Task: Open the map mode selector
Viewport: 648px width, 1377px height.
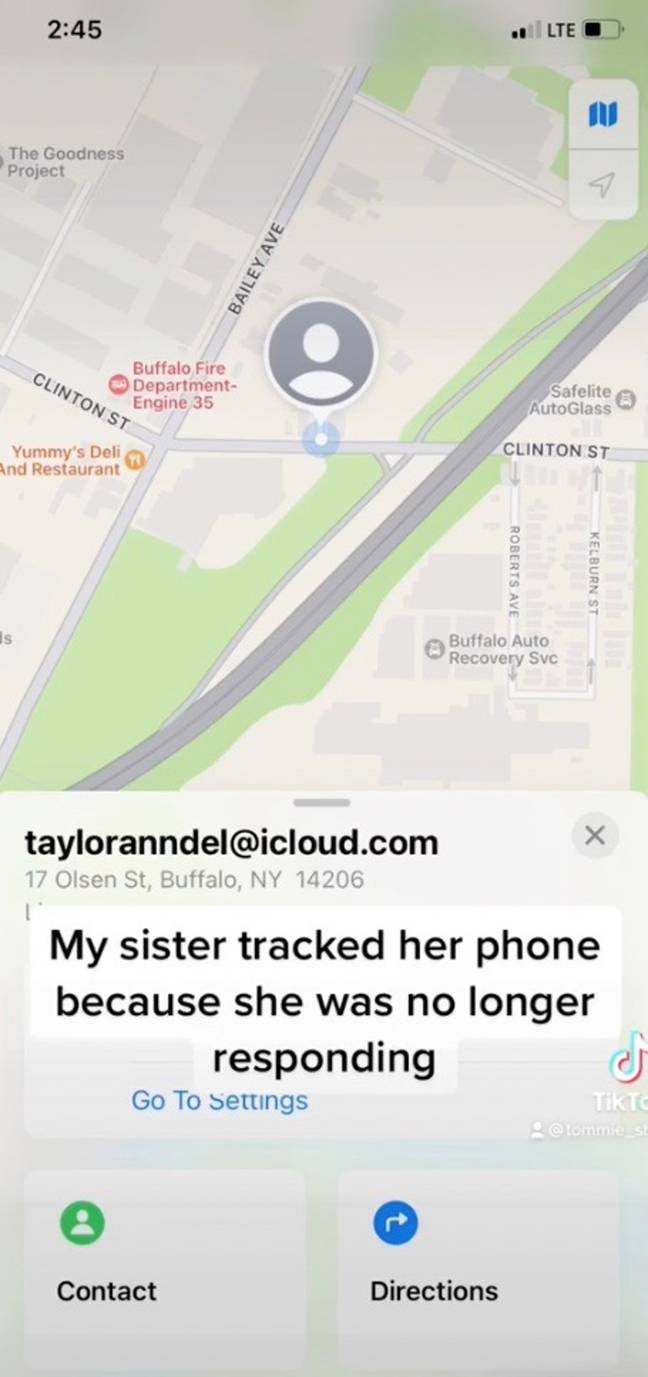Action: tap(602, 115)
